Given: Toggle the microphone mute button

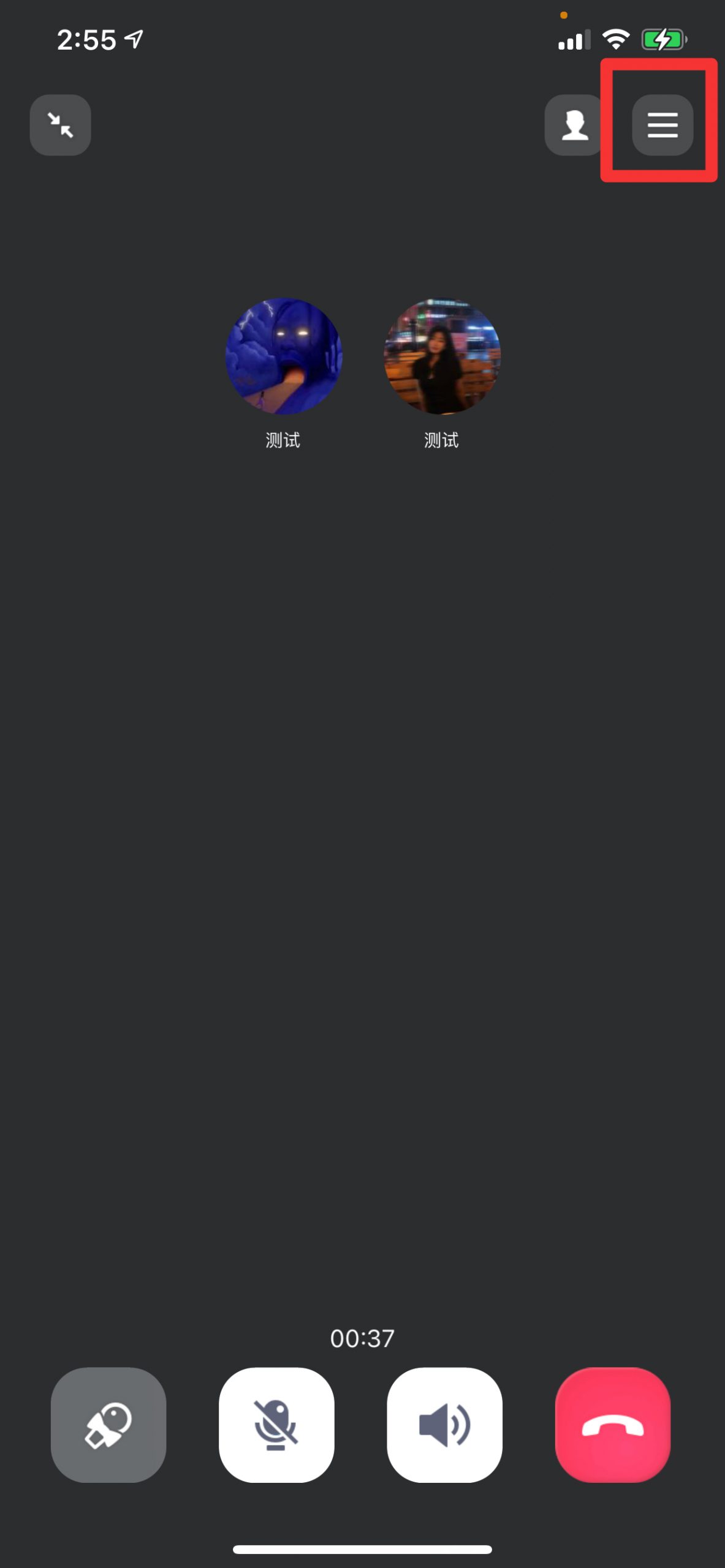Looking at the screenshot, I should 276,1425.
